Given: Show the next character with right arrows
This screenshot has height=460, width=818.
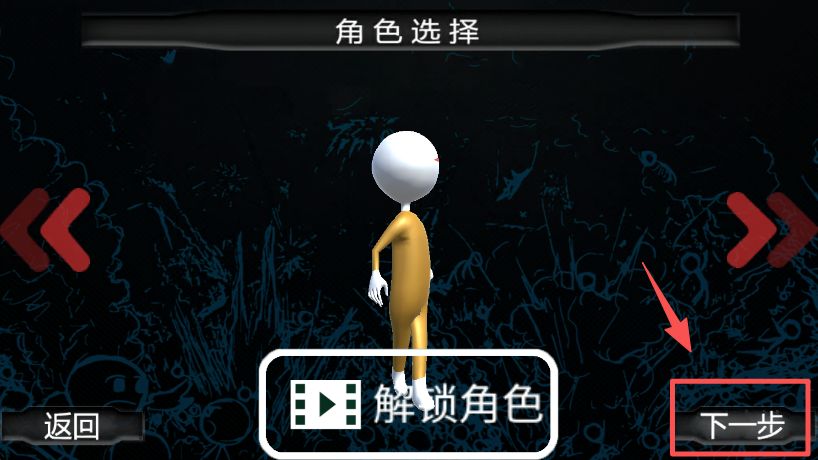Looking at the screenshot, I should pyautogui.click(x=770, y=230).
